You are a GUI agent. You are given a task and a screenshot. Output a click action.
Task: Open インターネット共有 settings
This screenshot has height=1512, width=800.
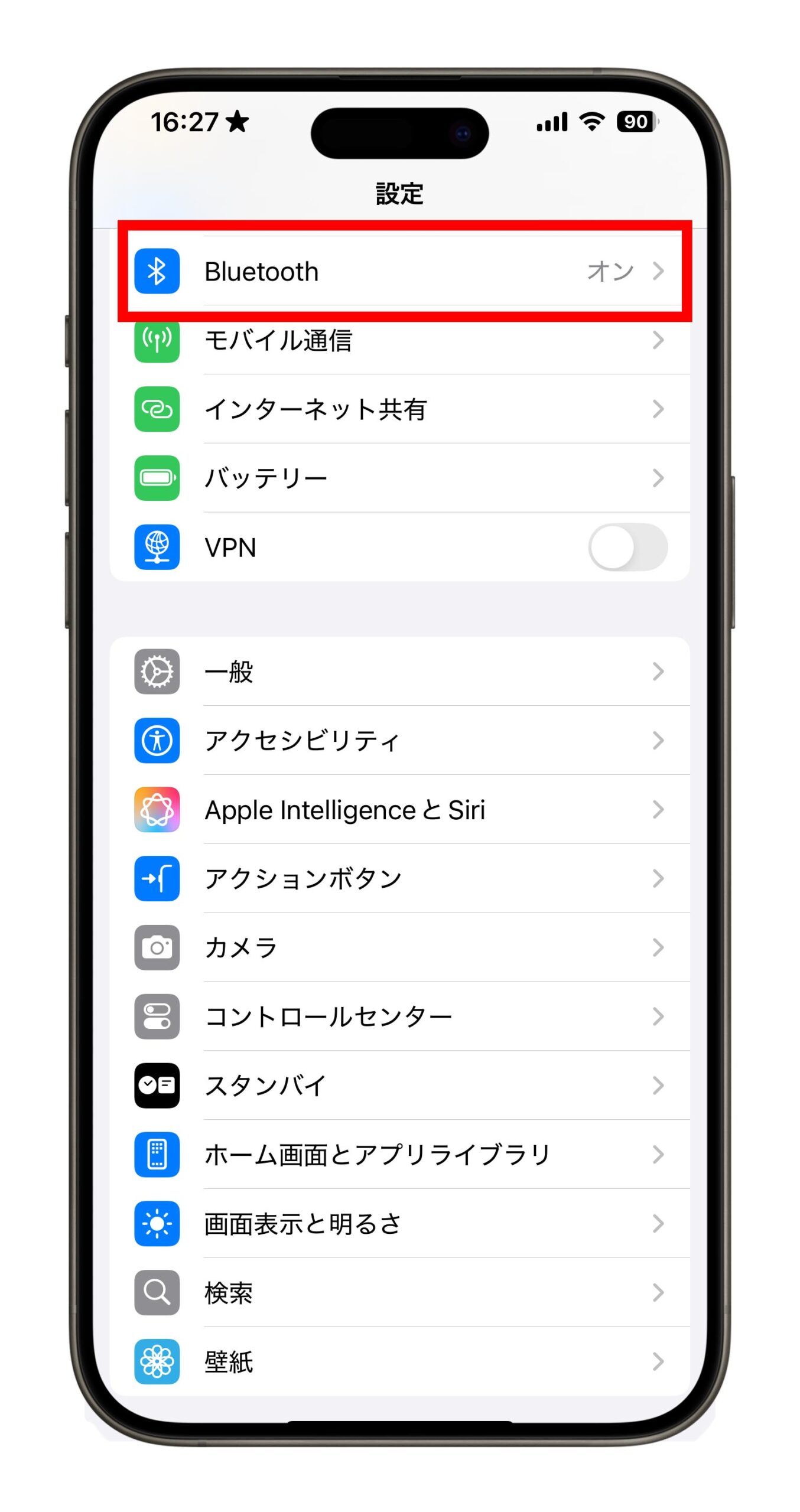click(x=399, y=409)
